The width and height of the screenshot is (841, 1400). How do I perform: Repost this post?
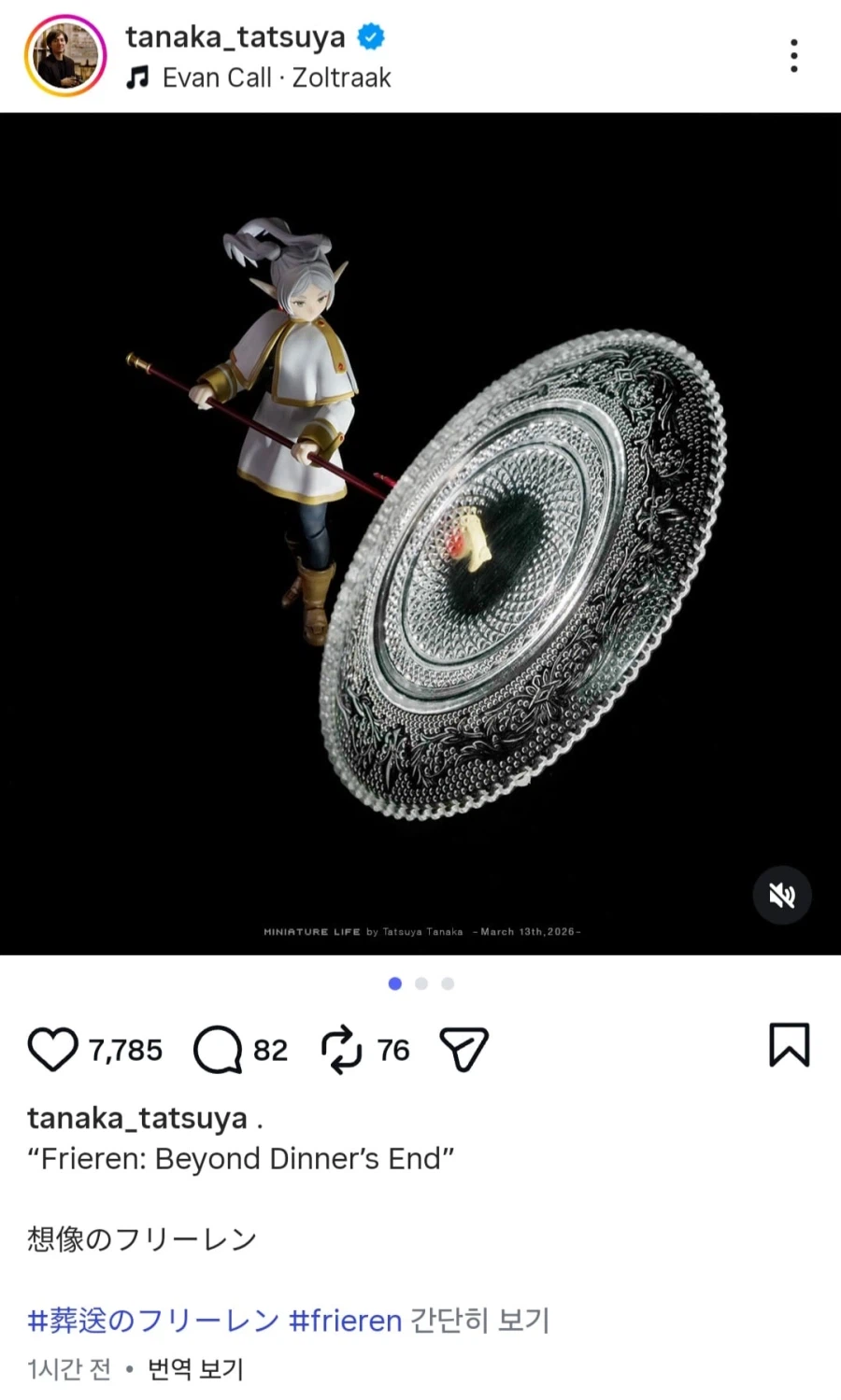[341, 1049]
